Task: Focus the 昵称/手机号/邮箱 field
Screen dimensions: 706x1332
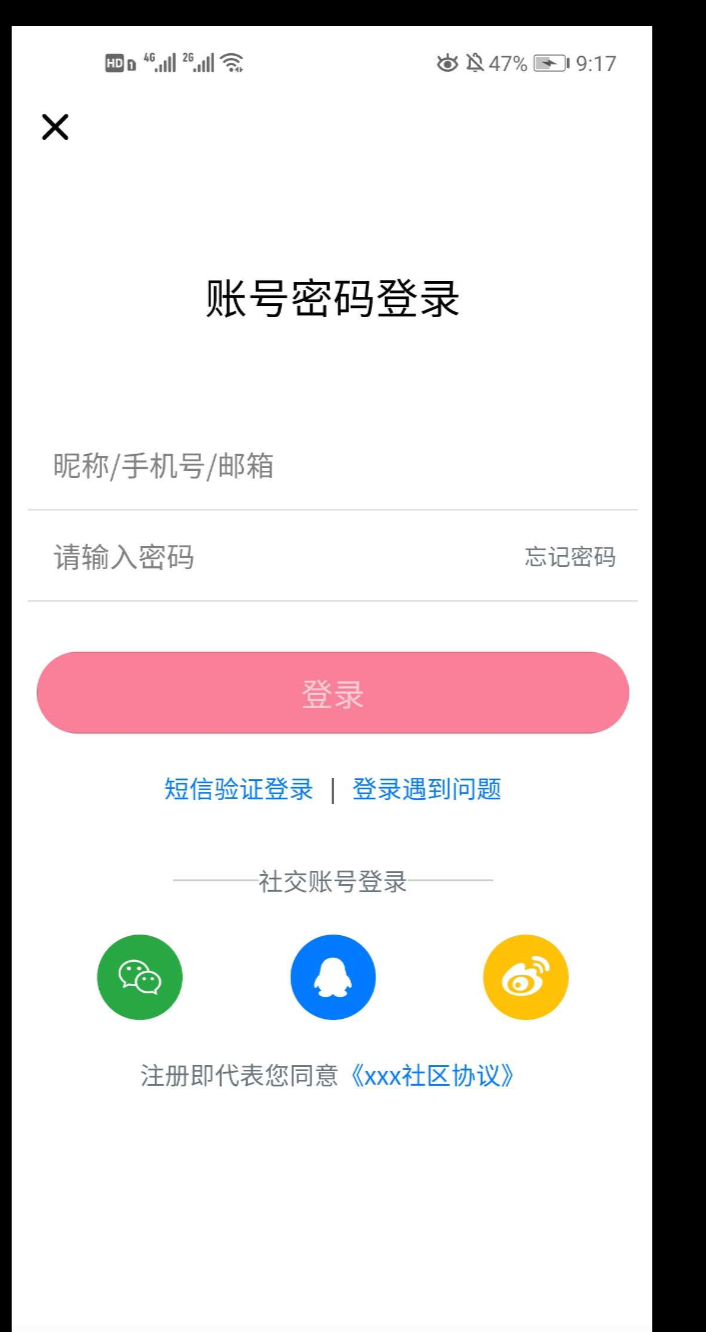Action: [x=300, y=466]
